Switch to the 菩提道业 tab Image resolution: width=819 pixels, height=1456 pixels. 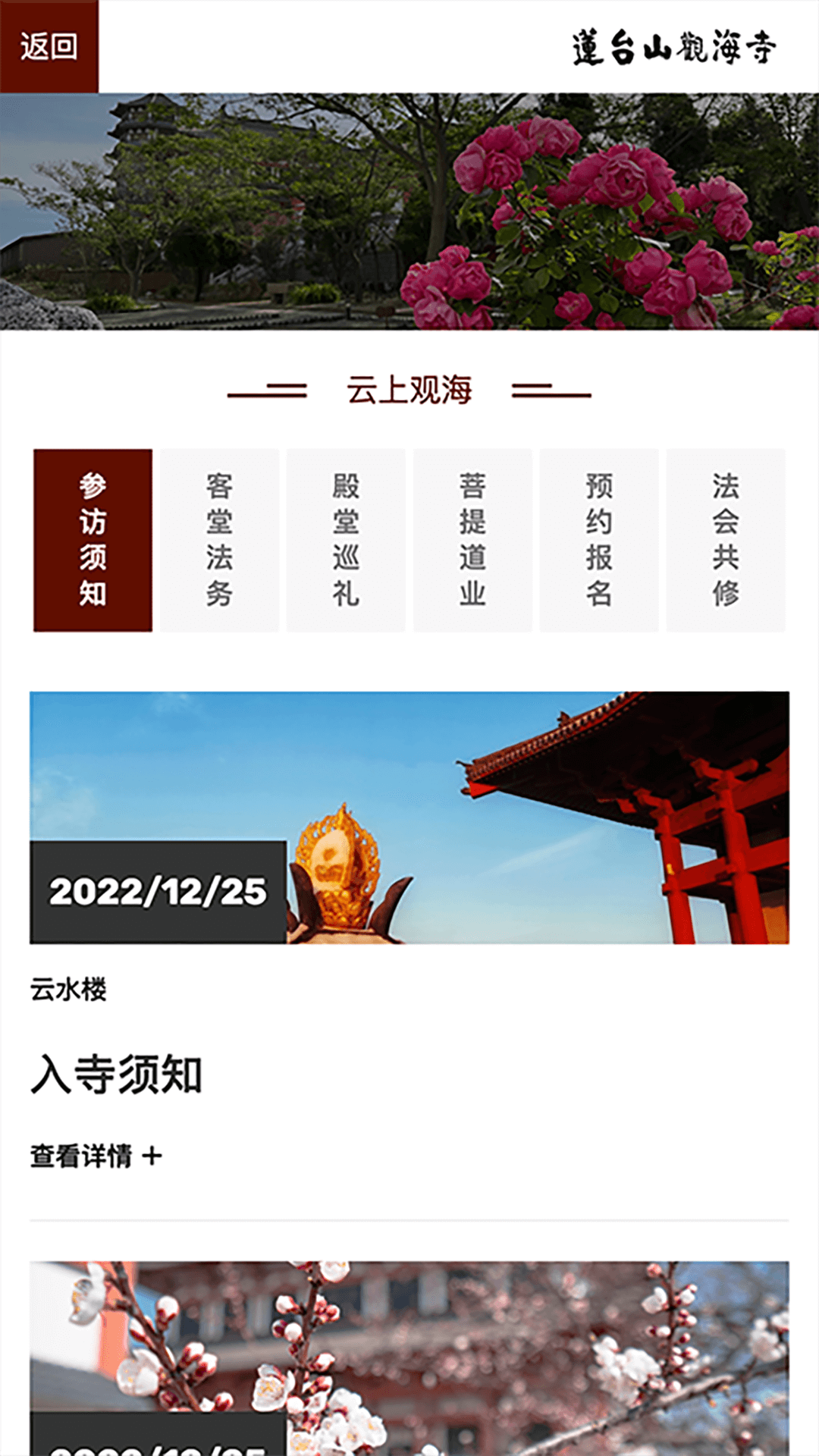click(472, 540)
